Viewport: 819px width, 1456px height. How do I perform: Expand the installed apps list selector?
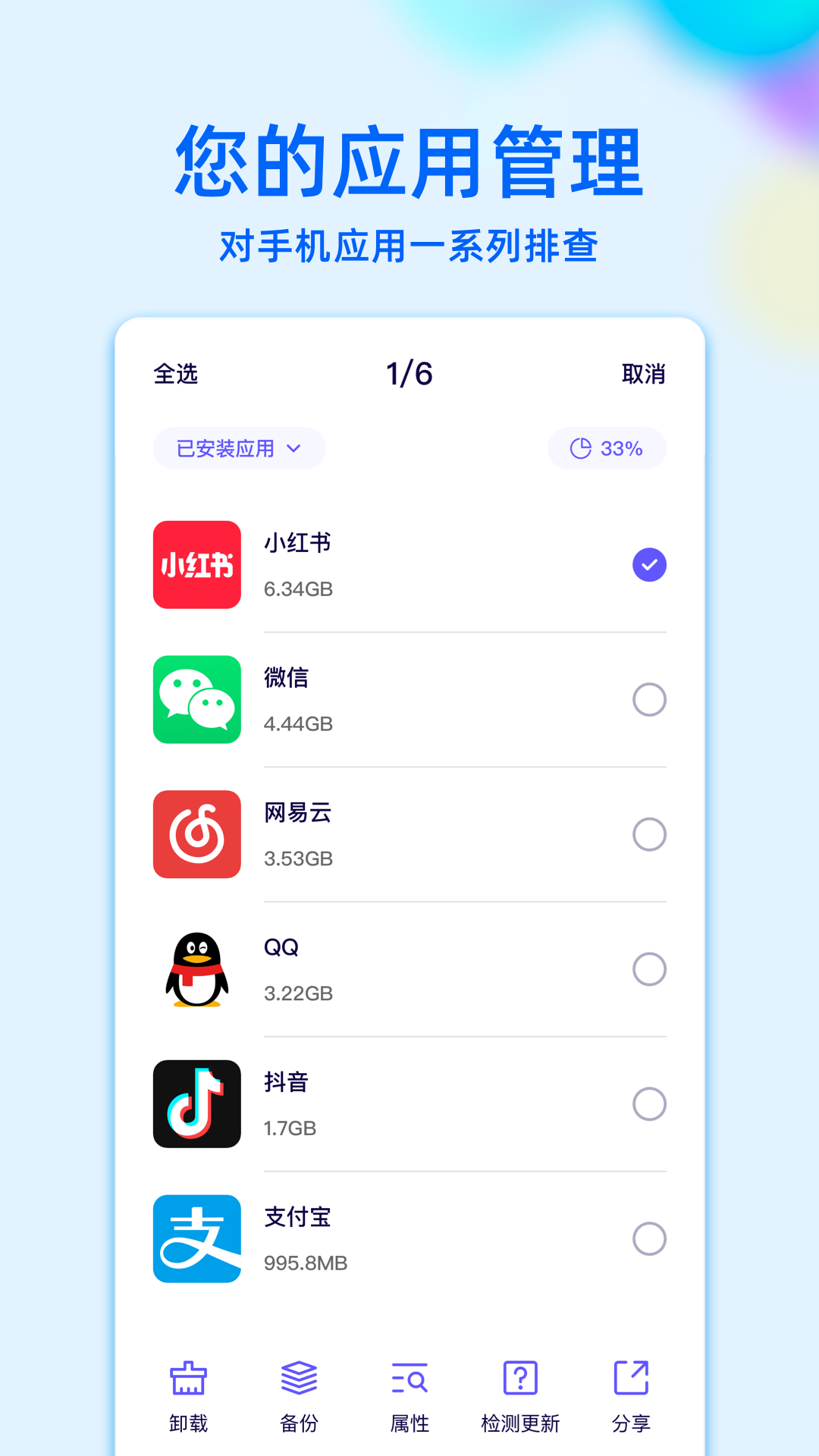(x=238, y=448)
